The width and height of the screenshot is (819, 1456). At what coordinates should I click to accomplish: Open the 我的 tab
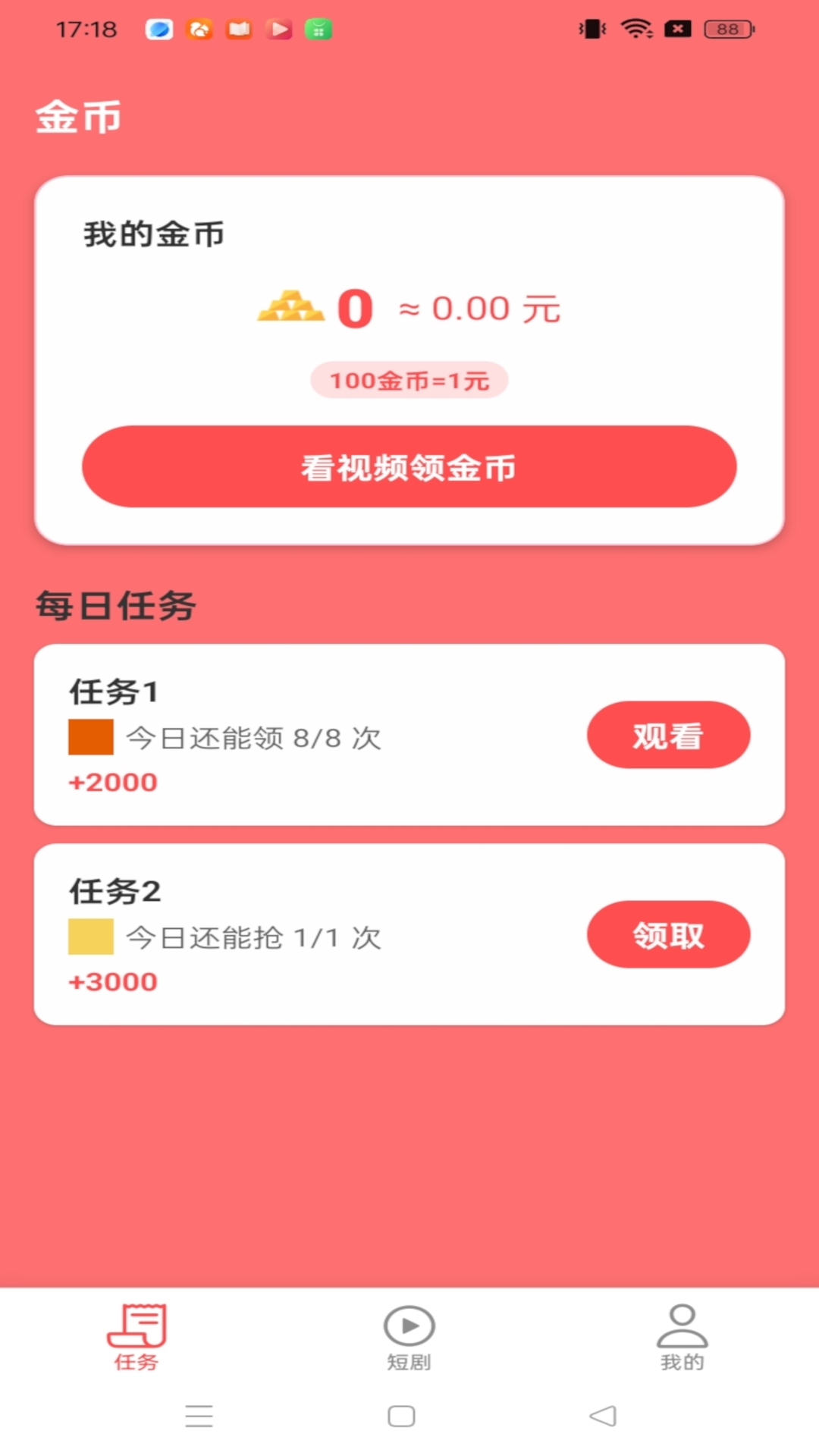682,1338
